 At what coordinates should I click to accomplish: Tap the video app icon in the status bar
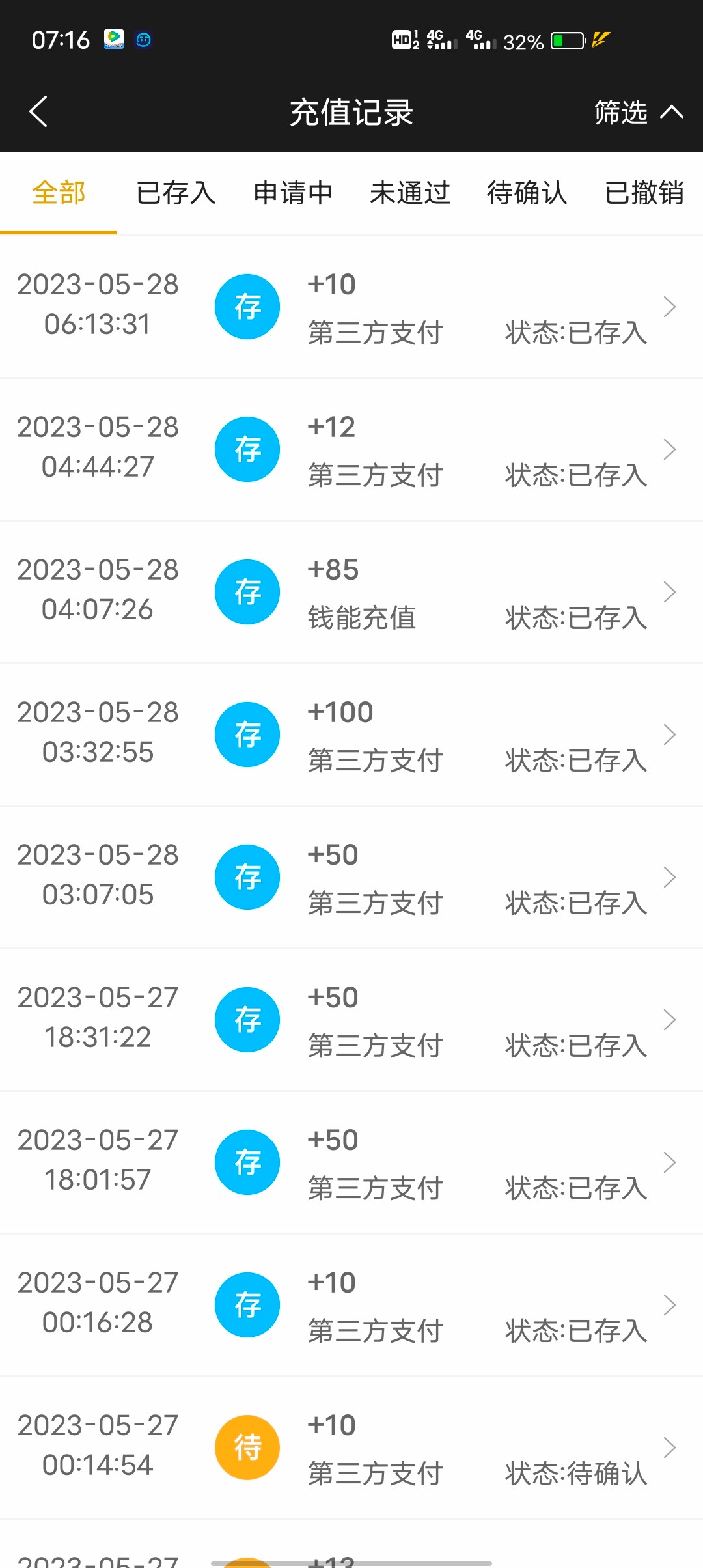click(115, 40)
